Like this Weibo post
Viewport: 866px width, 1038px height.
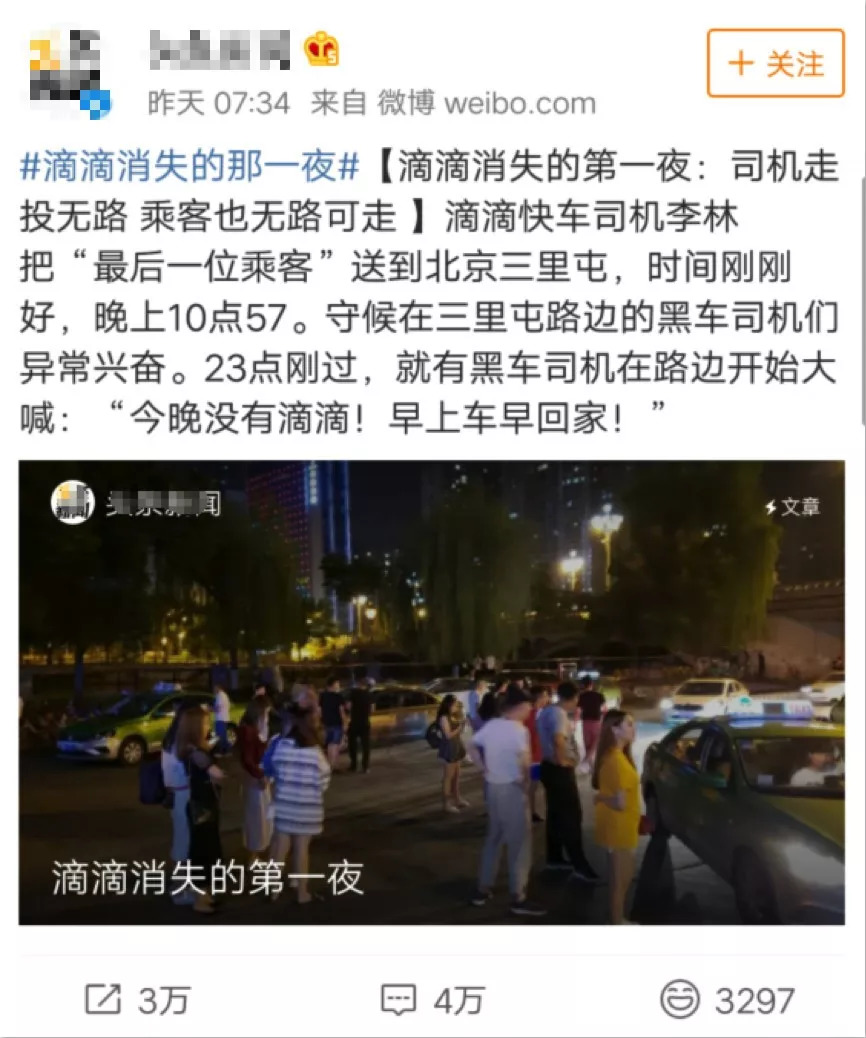pyautogui.click(x=727, y=1000)
